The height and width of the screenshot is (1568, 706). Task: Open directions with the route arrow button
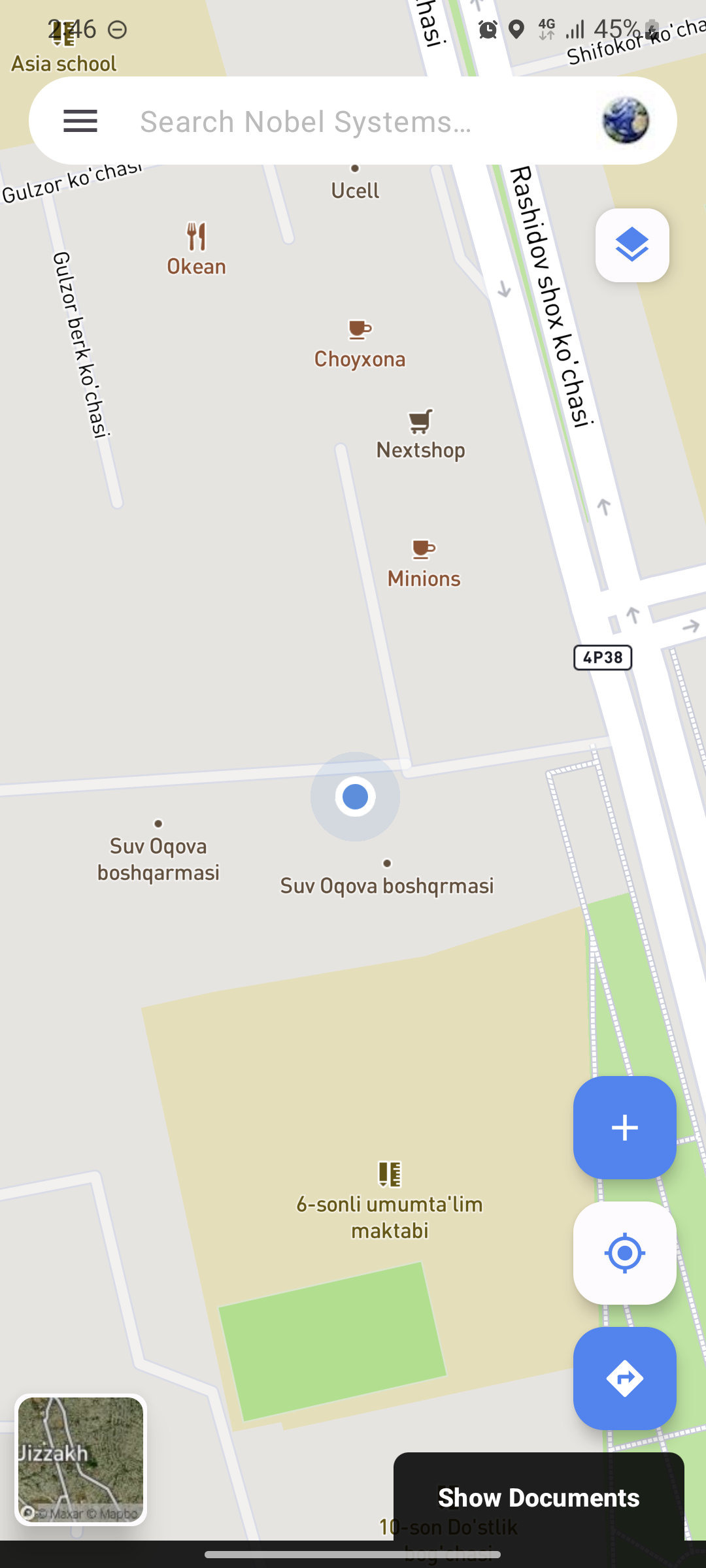pyautogui.click(x=625, y=1379)
